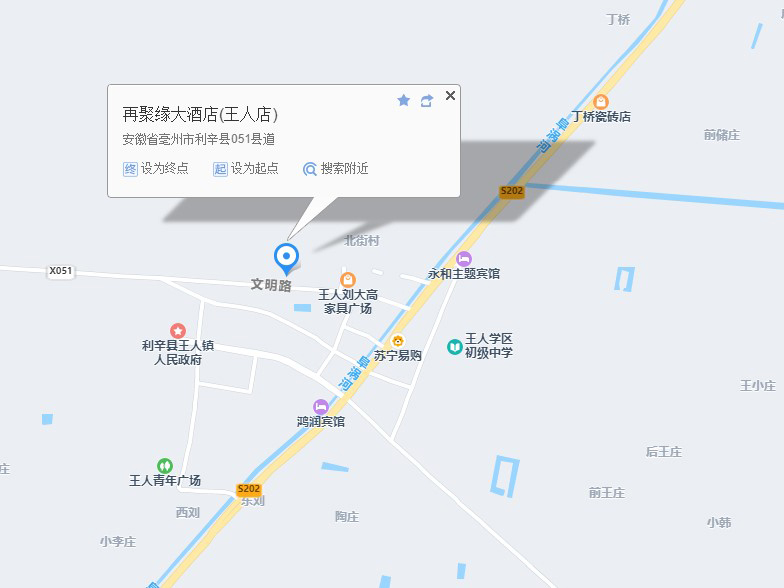The width and height of the screenshot is (784, 588).
Task: Select the 鸿润宾馆 hotel marker
Action: click(x=321, y=407)
